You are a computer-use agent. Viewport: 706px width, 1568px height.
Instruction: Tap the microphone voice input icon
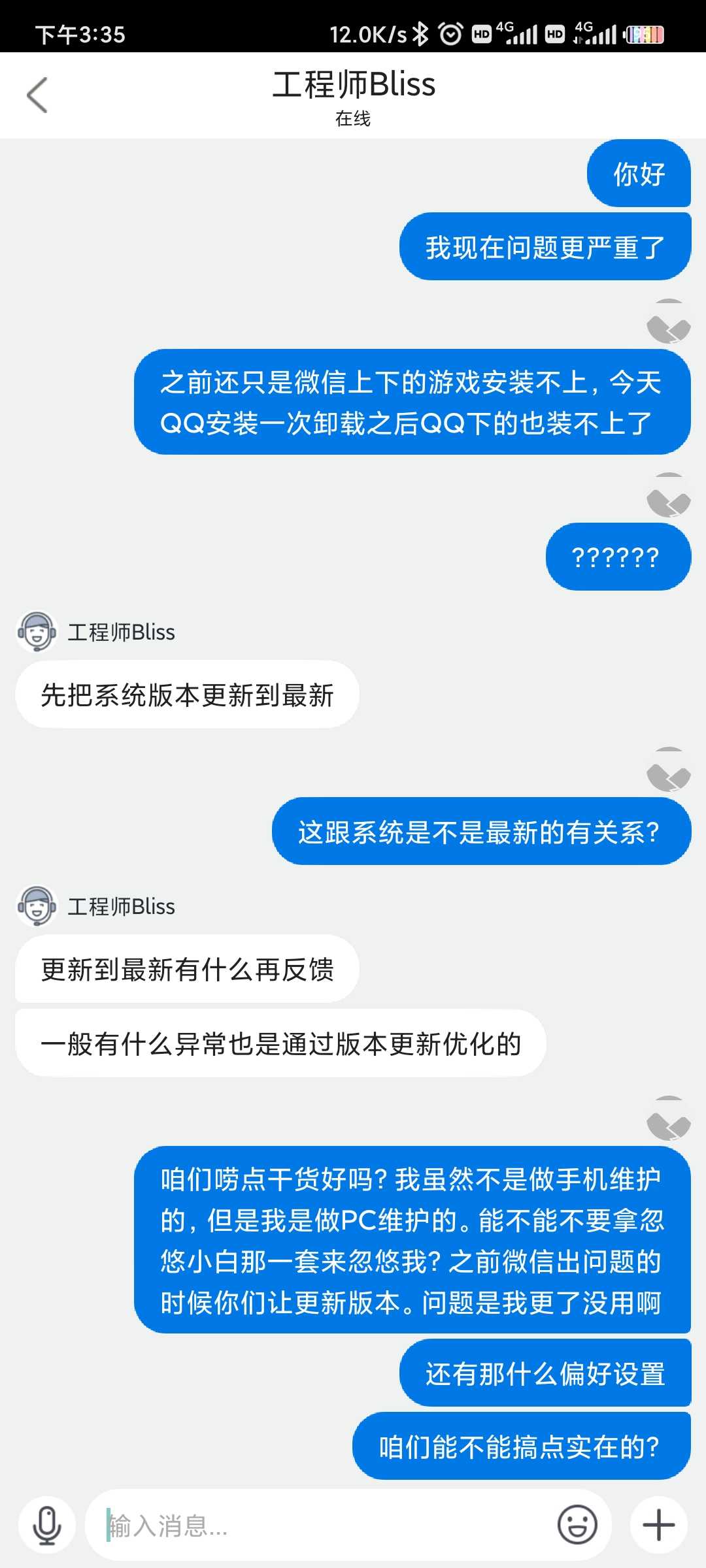click(47, 1526)
